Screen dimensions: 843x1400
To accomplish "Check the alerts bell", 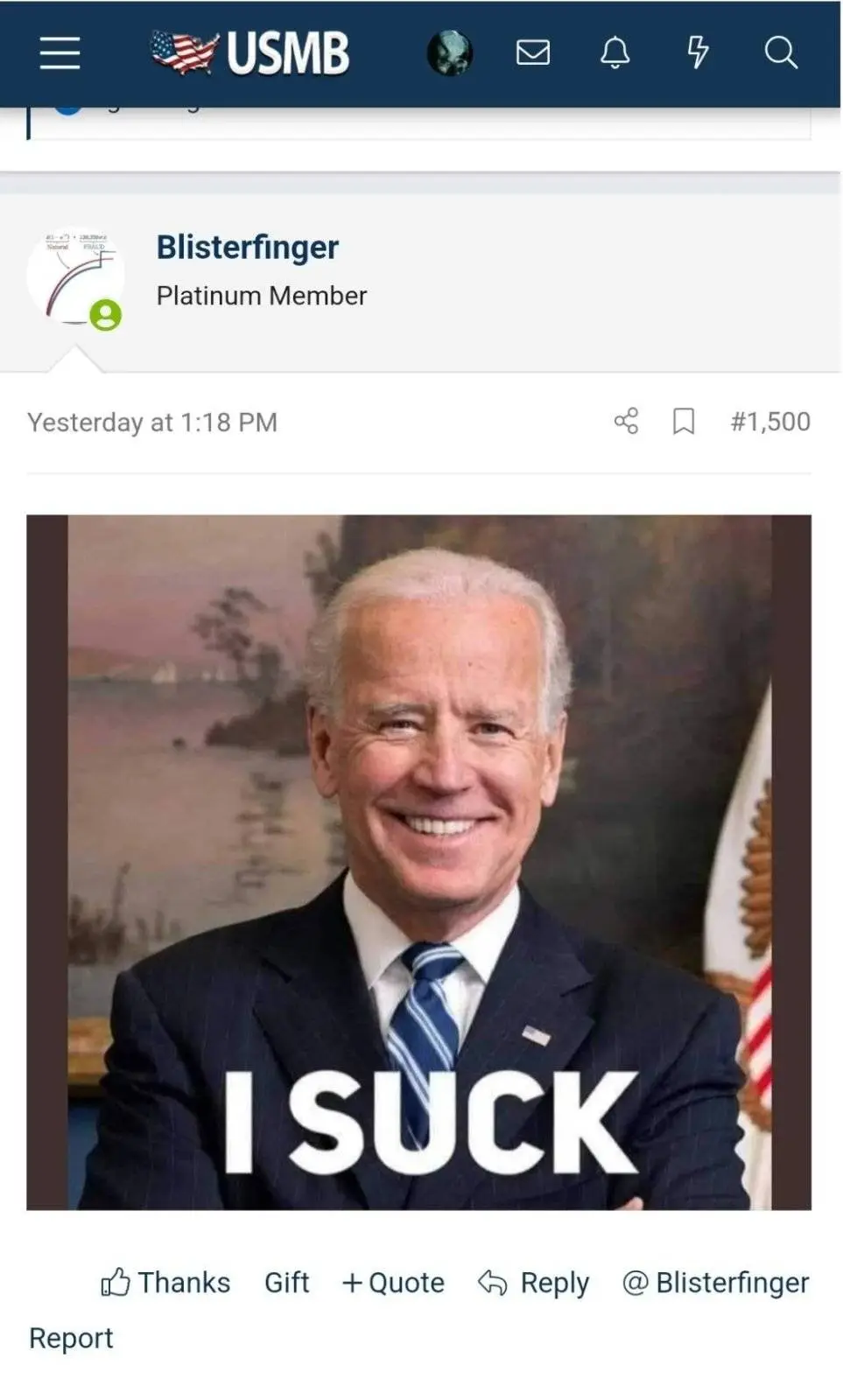I will pyautogui.click(x=615, y=53).
